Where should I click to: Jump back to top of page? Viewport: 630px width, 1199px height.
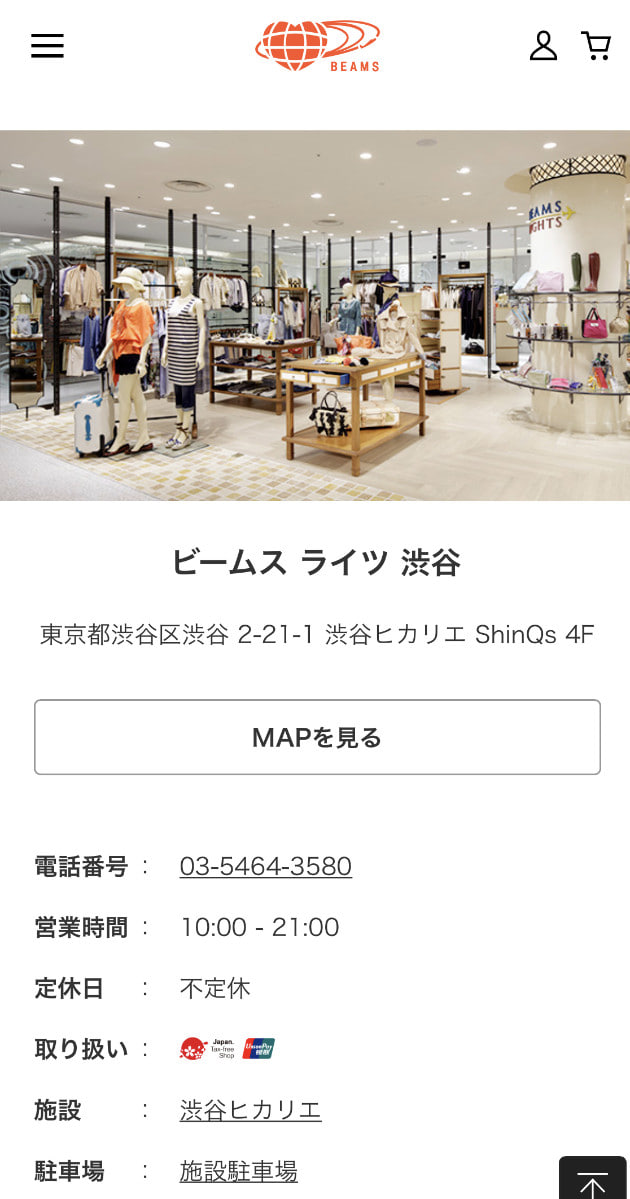coord(593,1180)
